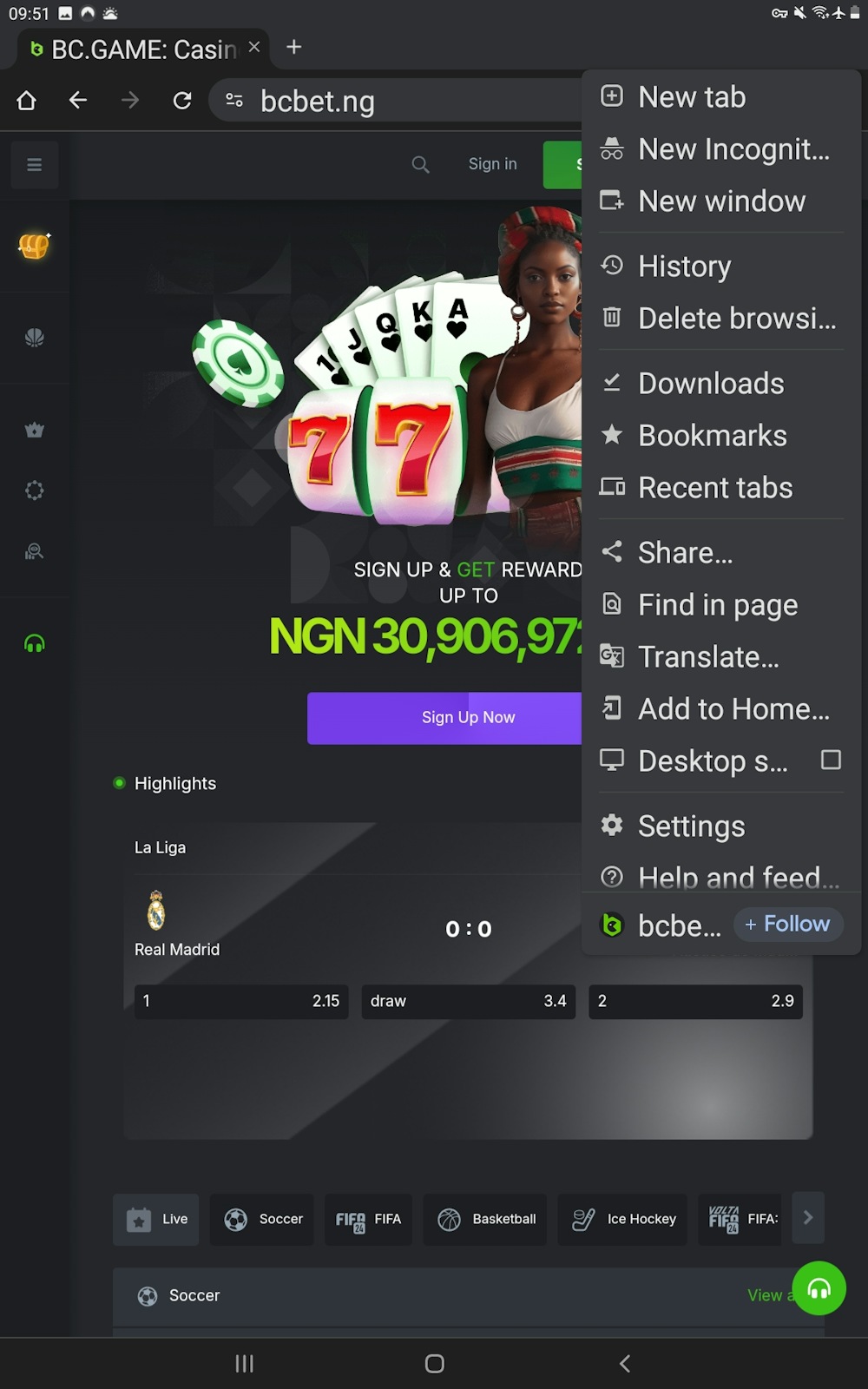Open browser Settings

point(691,826)
